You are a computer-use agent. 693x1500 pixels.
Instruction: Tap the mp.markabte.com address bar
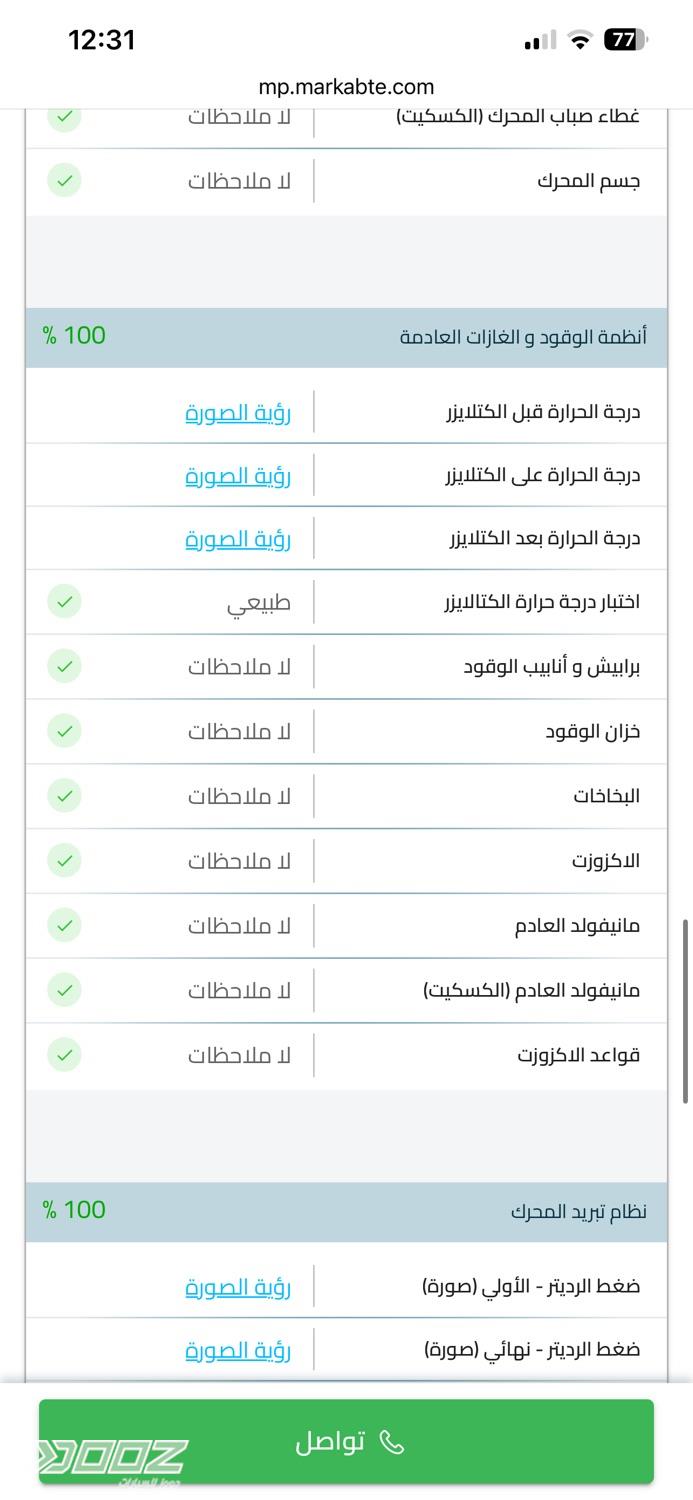pos(346,87)
